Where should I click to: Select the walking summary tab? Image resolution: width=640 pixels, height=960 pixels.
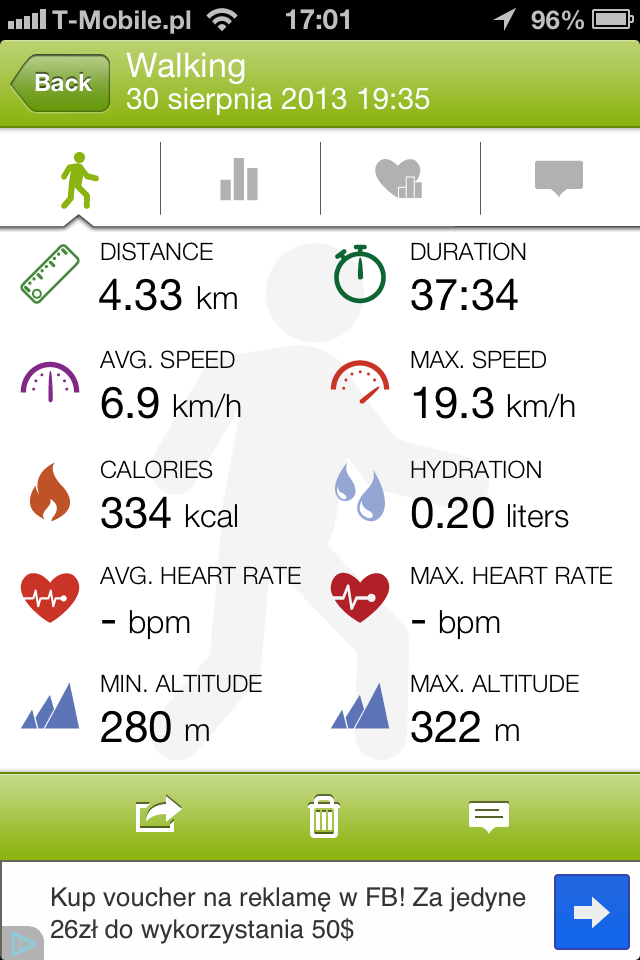pos(80,179)
